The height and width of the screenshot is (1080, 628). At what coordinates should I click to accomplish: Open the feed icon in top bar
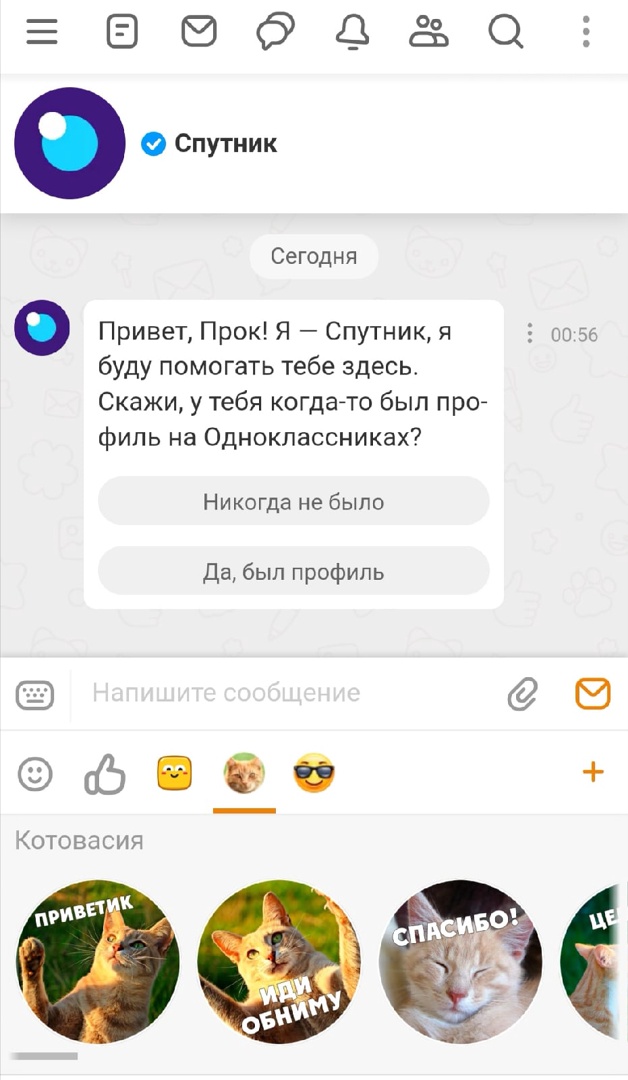coord(123,32)
